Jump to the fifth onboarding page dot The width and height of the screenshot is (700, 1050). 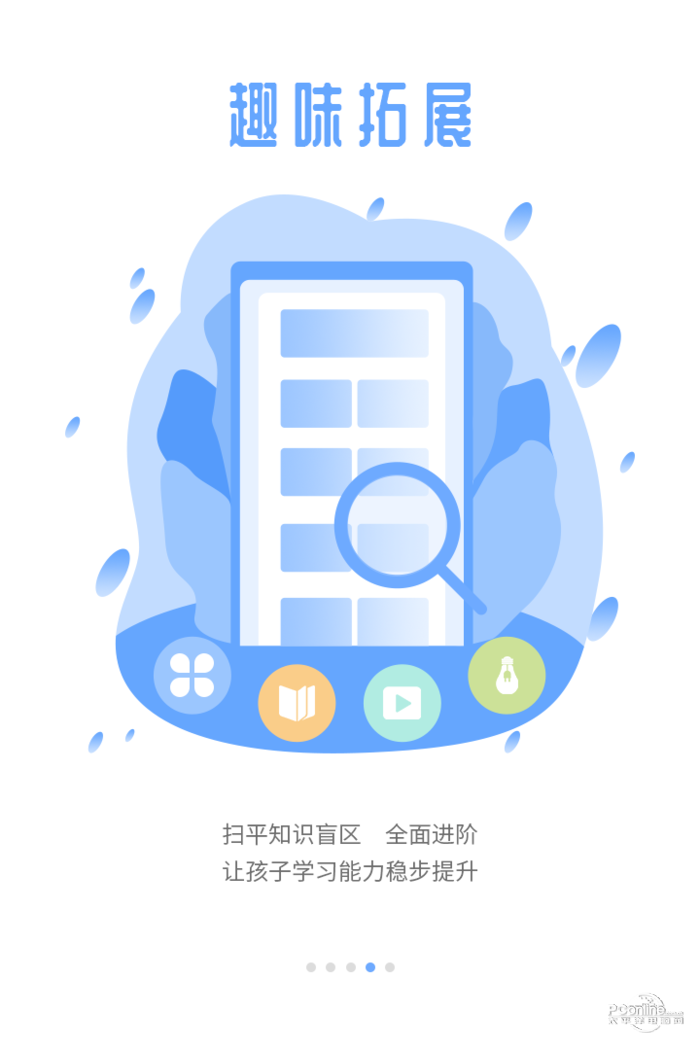point(390,967)
